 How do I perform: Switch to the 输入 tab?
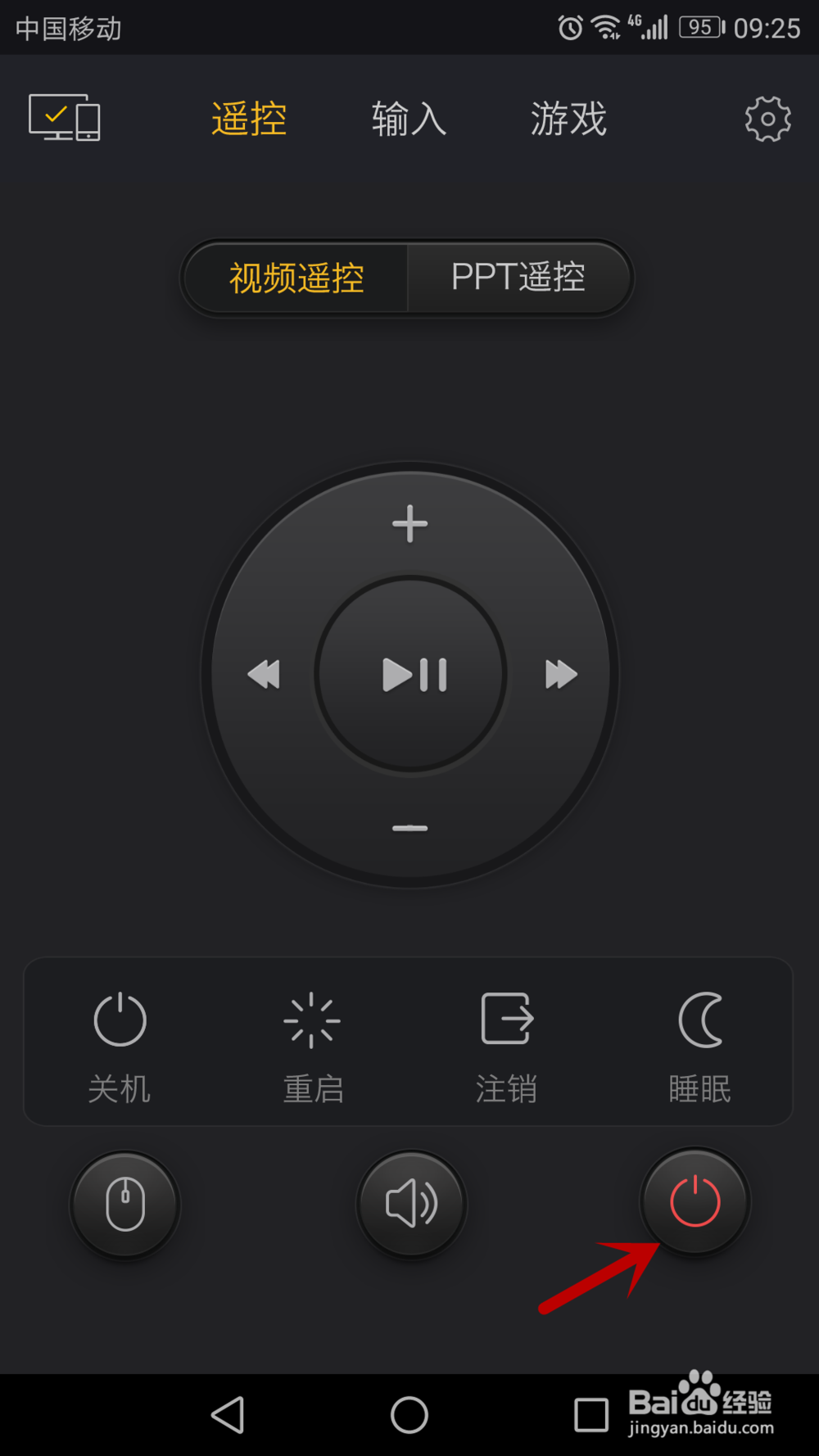(409, 119)
